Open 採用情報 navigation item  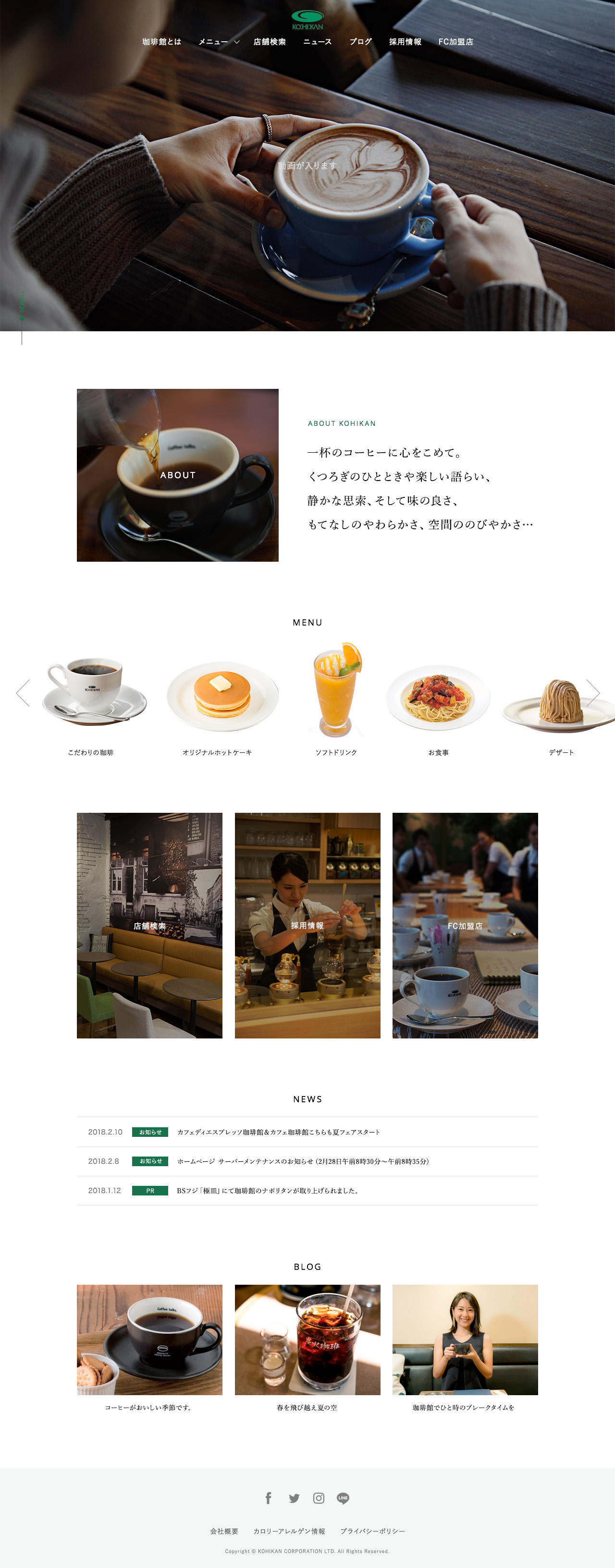pos(405,42)
